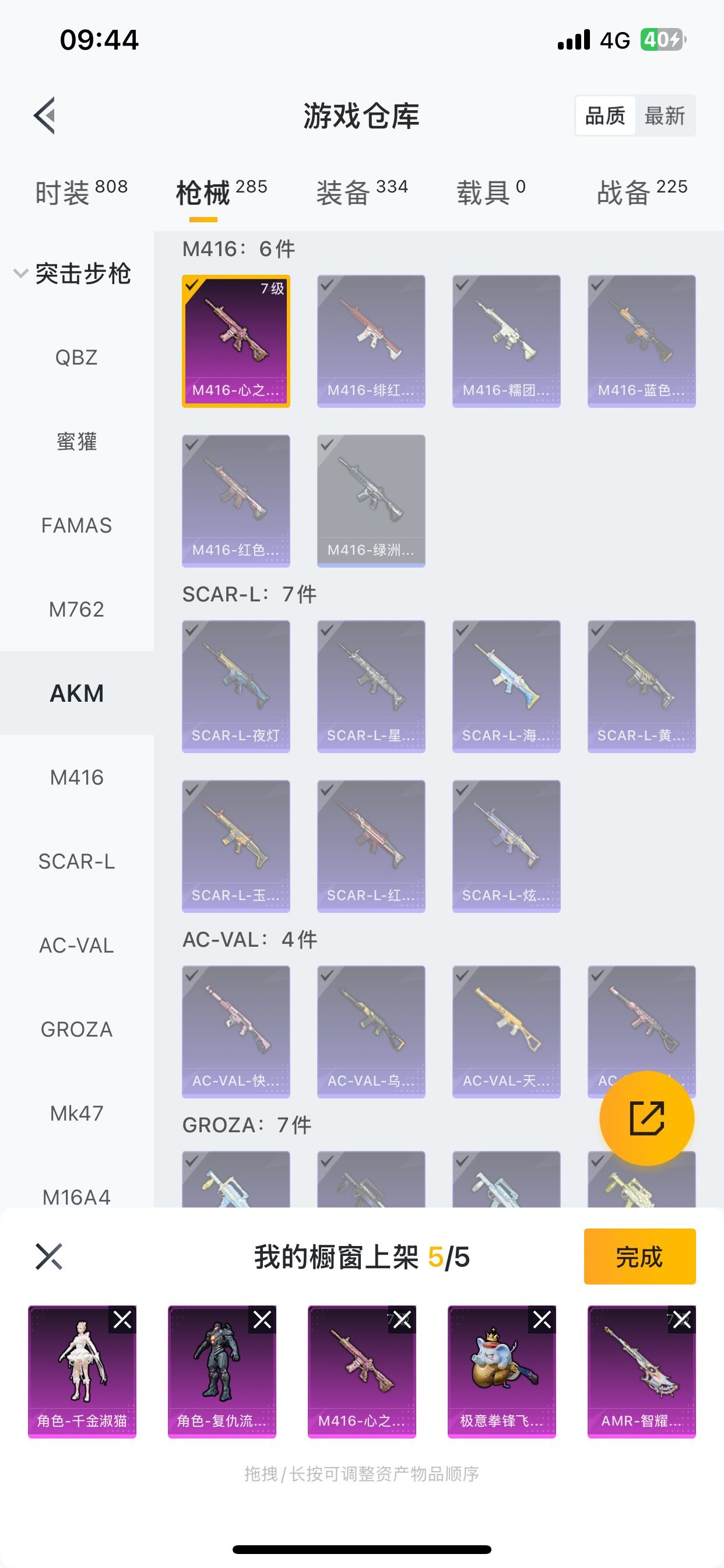Tap the orange share floating button
Viewport: 724px width, 1568px height.
[x=646, y=1118]
